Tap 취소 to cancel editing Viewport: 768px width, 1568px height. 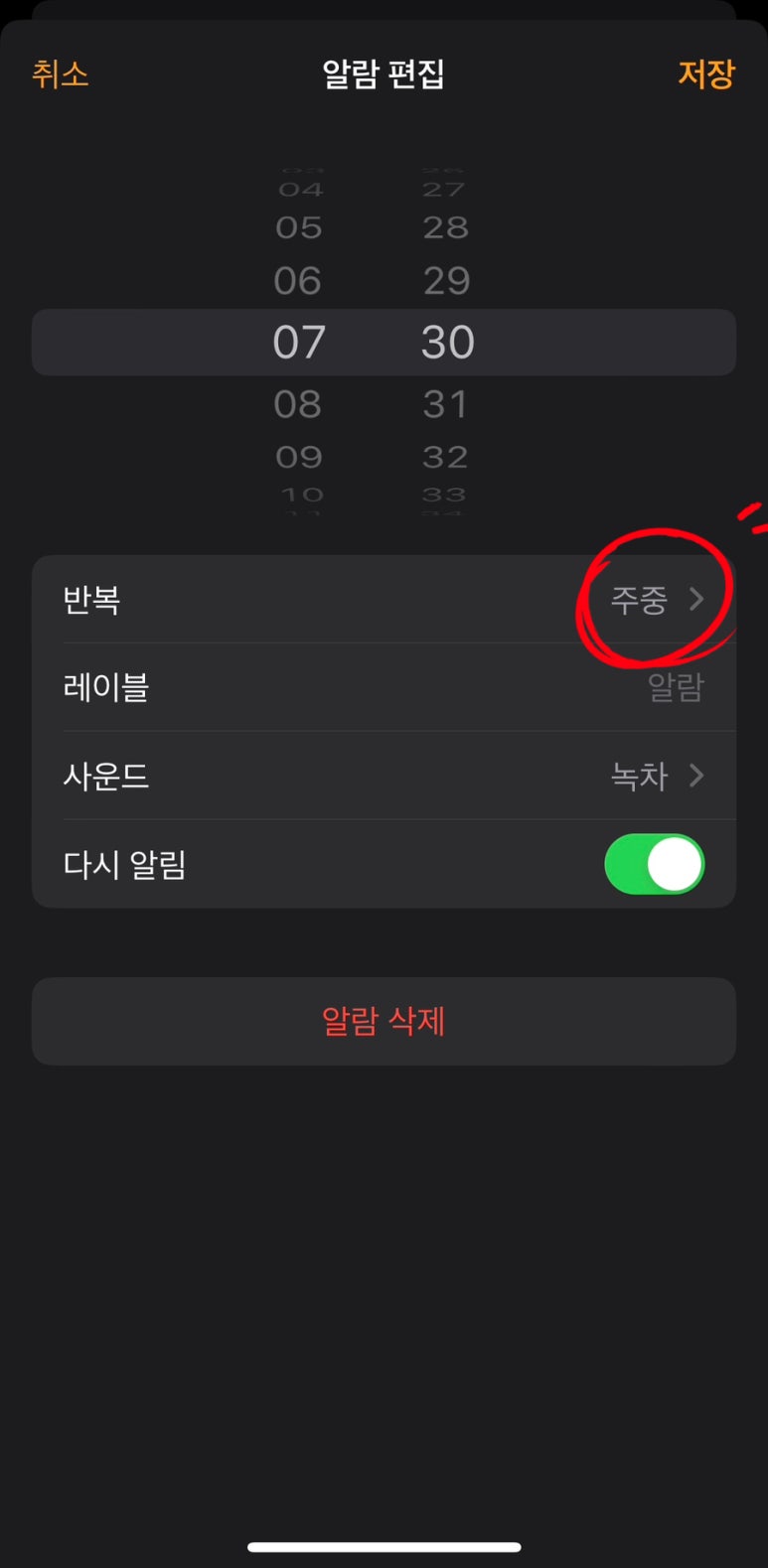coord(61,74)
